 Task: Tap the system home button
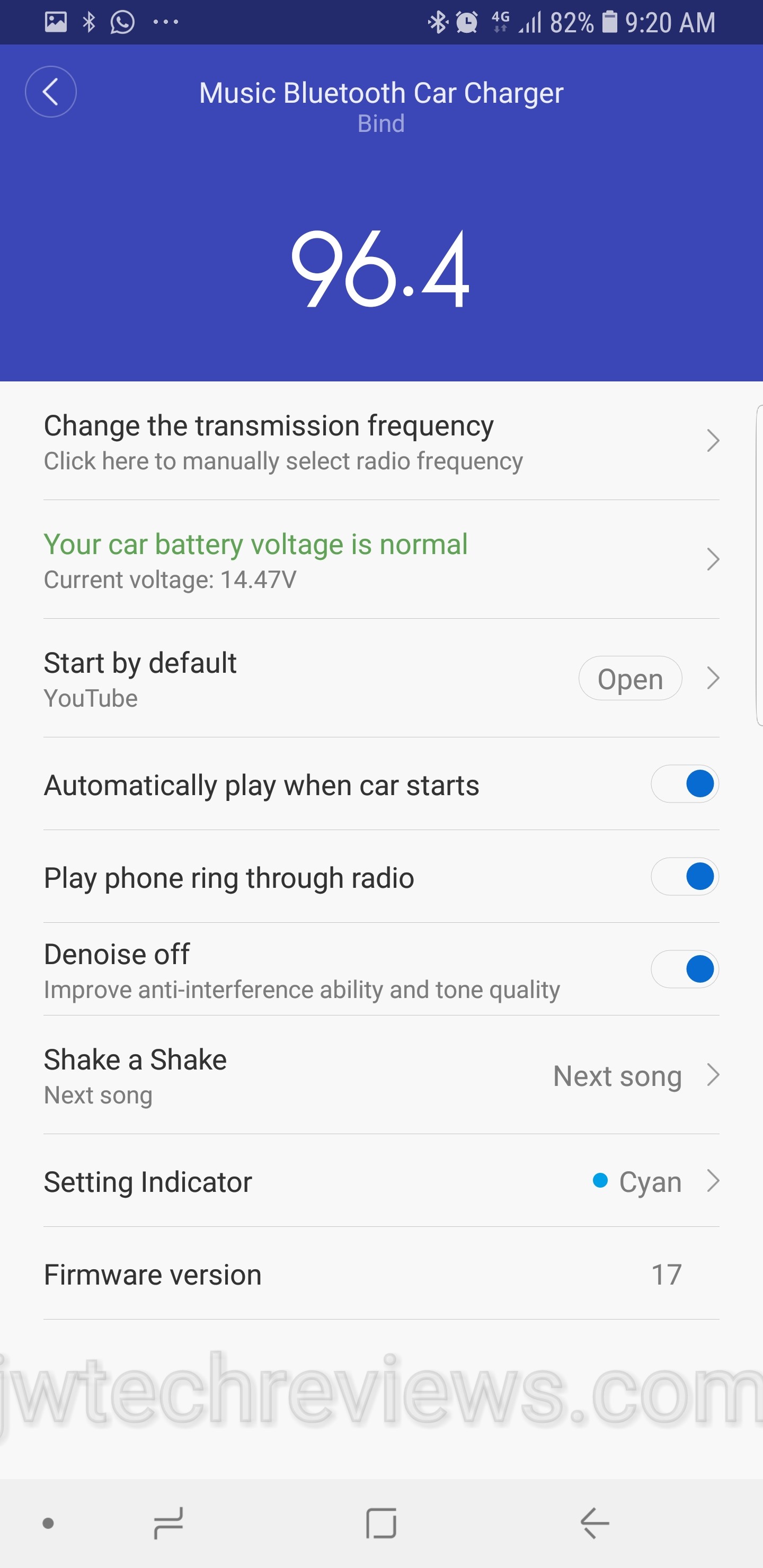(381, 1523)
